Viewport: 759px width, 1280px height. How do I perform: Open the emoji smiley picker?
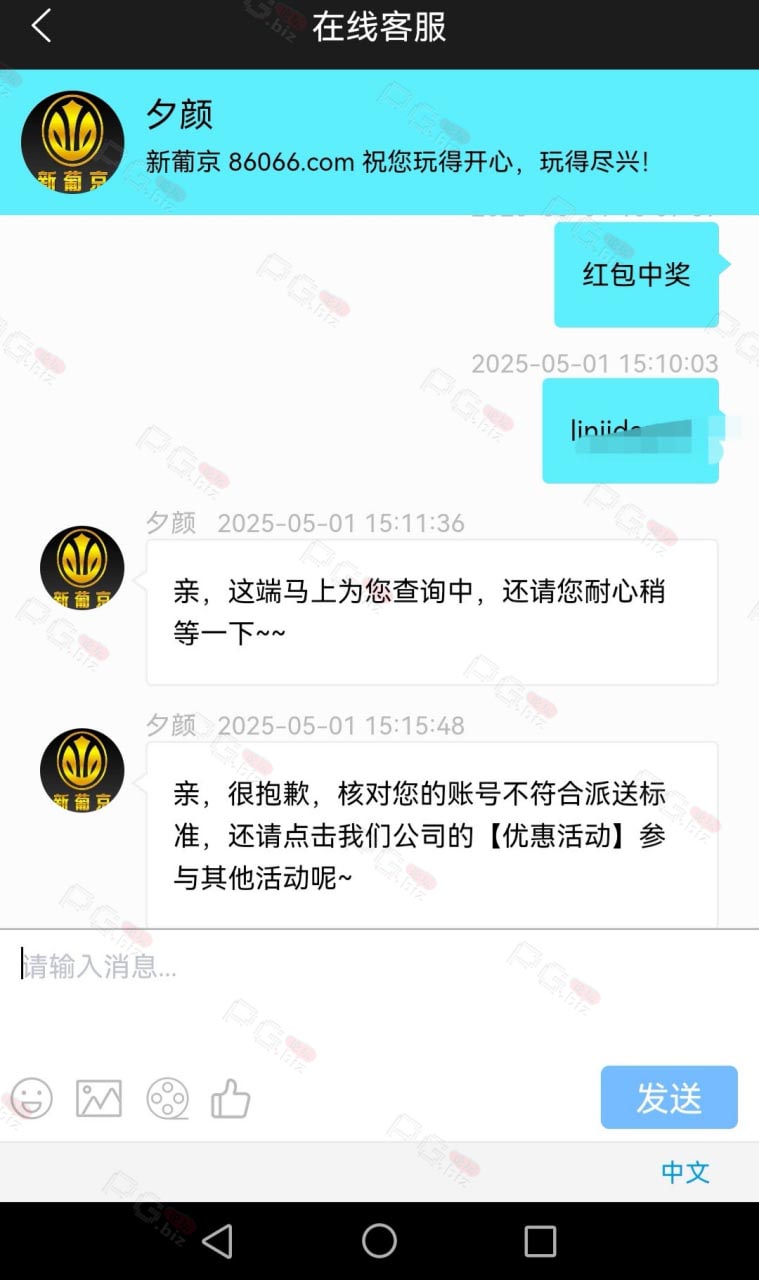[x=31, y=1098]
